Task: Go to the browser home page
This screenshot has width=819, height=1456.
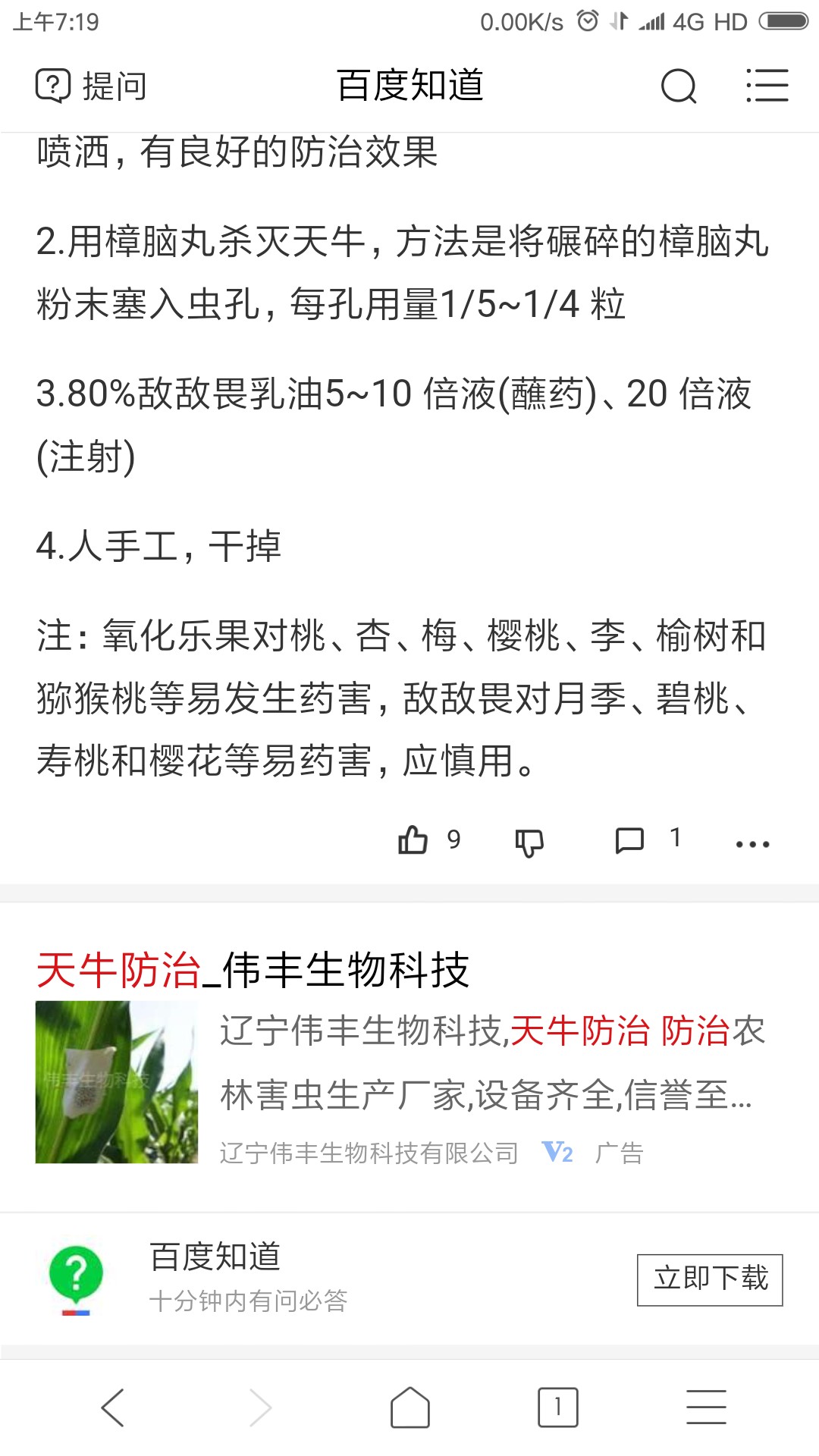Action: (409, 1407)
